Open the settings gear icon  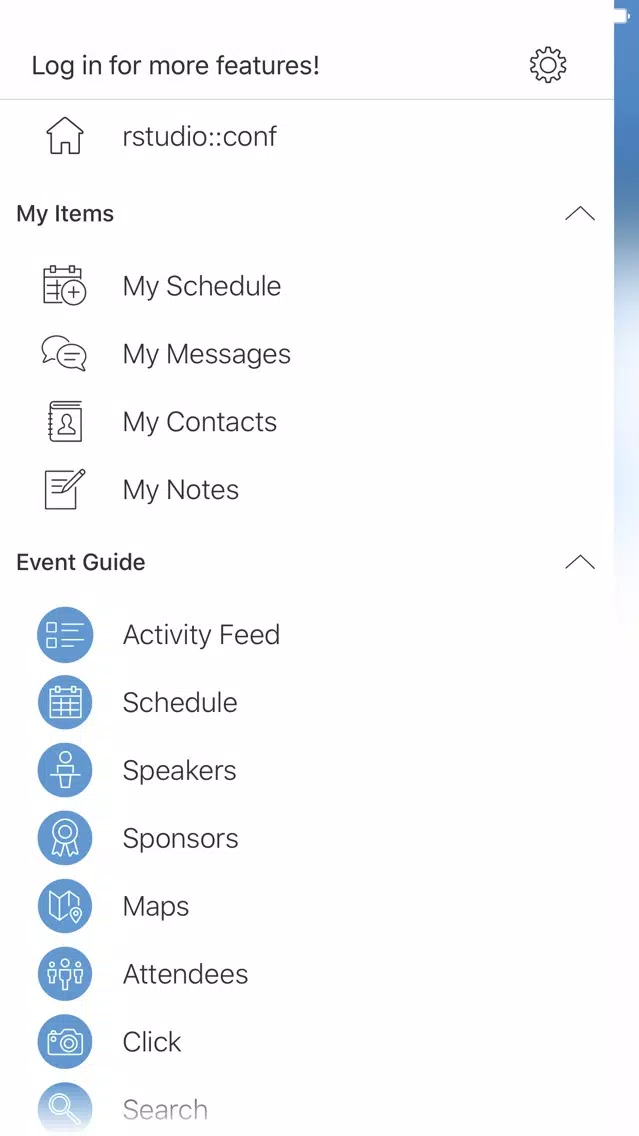(x=548, y=65)
